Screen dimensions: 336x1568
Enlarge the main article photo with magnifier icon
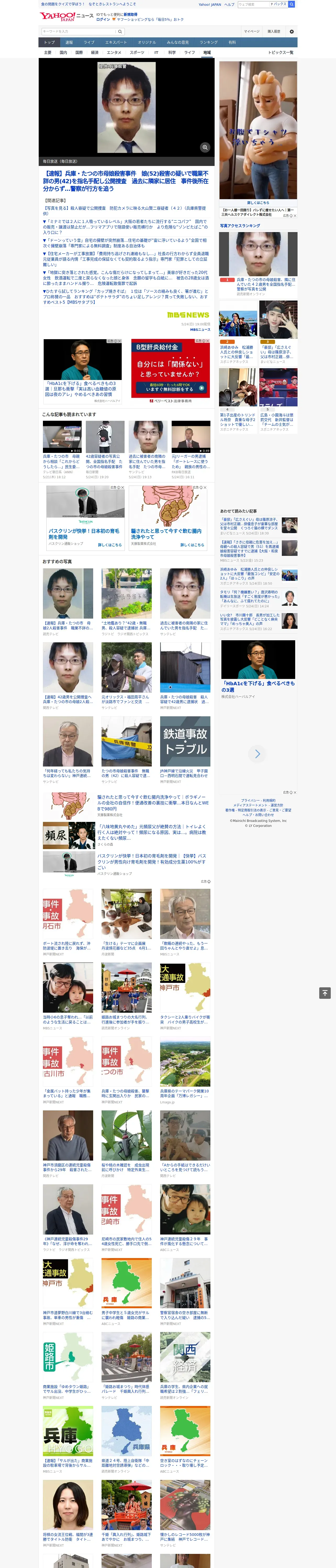205,147
